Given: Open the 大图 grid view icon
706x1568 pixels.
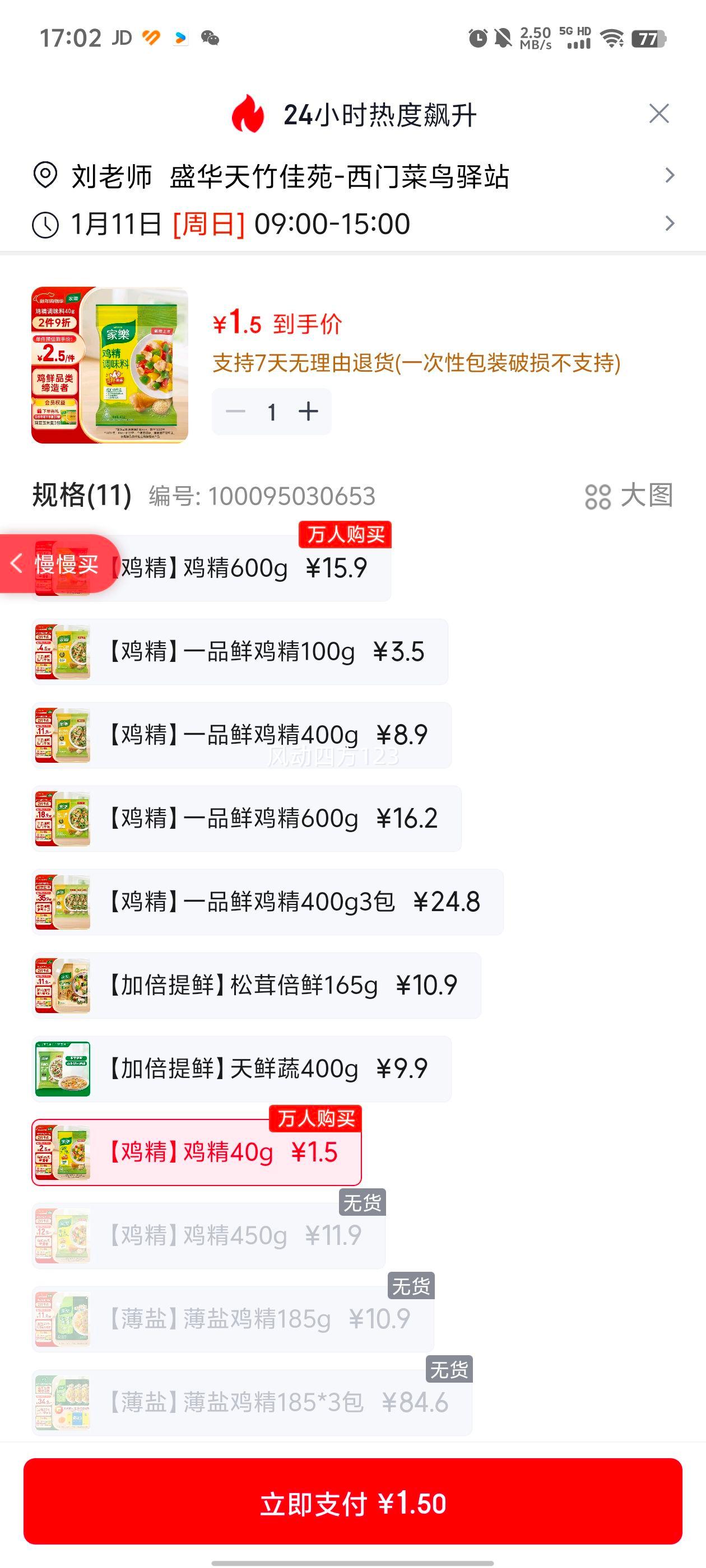Looking at the screenshot, I should pyautogui.click(x=600, y=497).
